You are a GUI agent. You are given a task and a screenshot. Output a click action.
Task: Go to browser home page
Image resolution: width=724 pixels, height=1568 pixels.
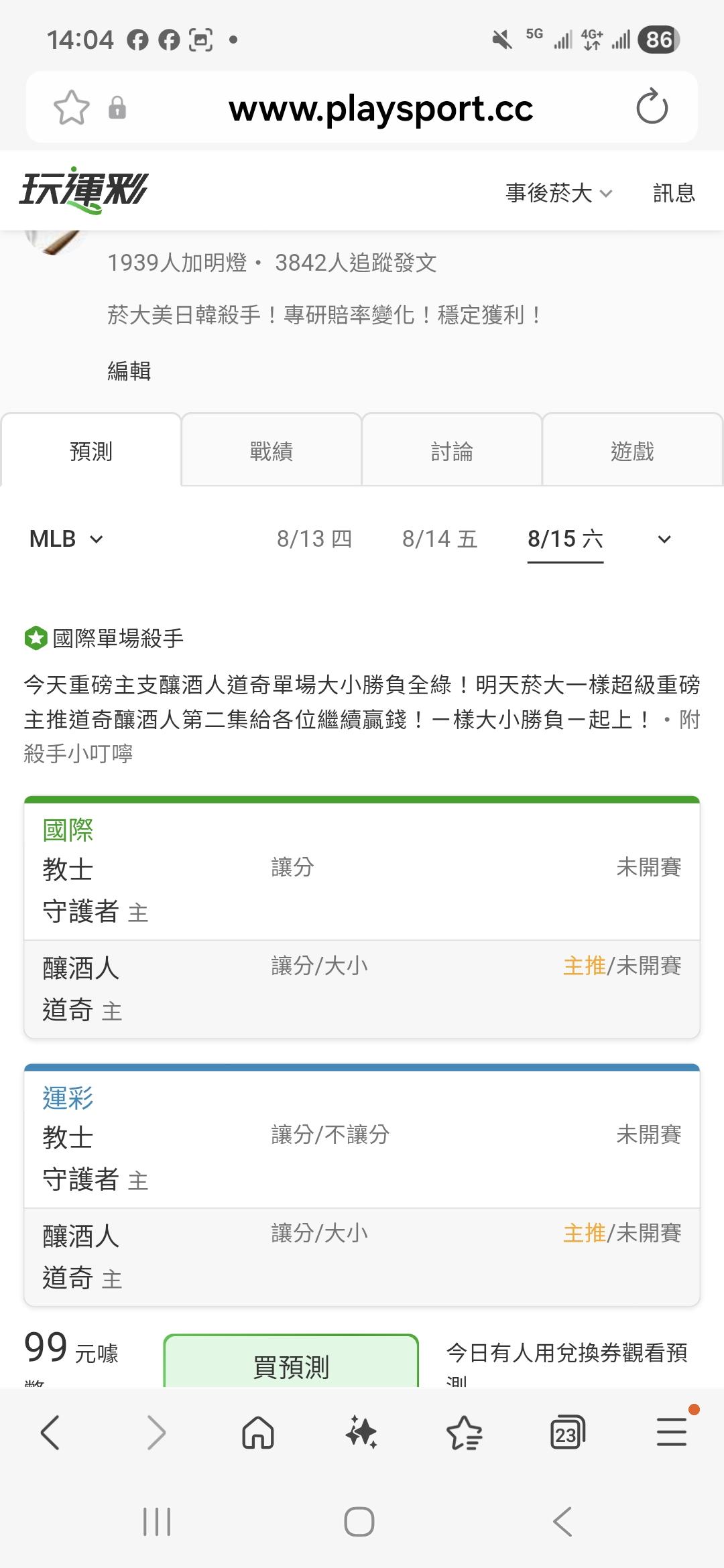click(258, 1433)
